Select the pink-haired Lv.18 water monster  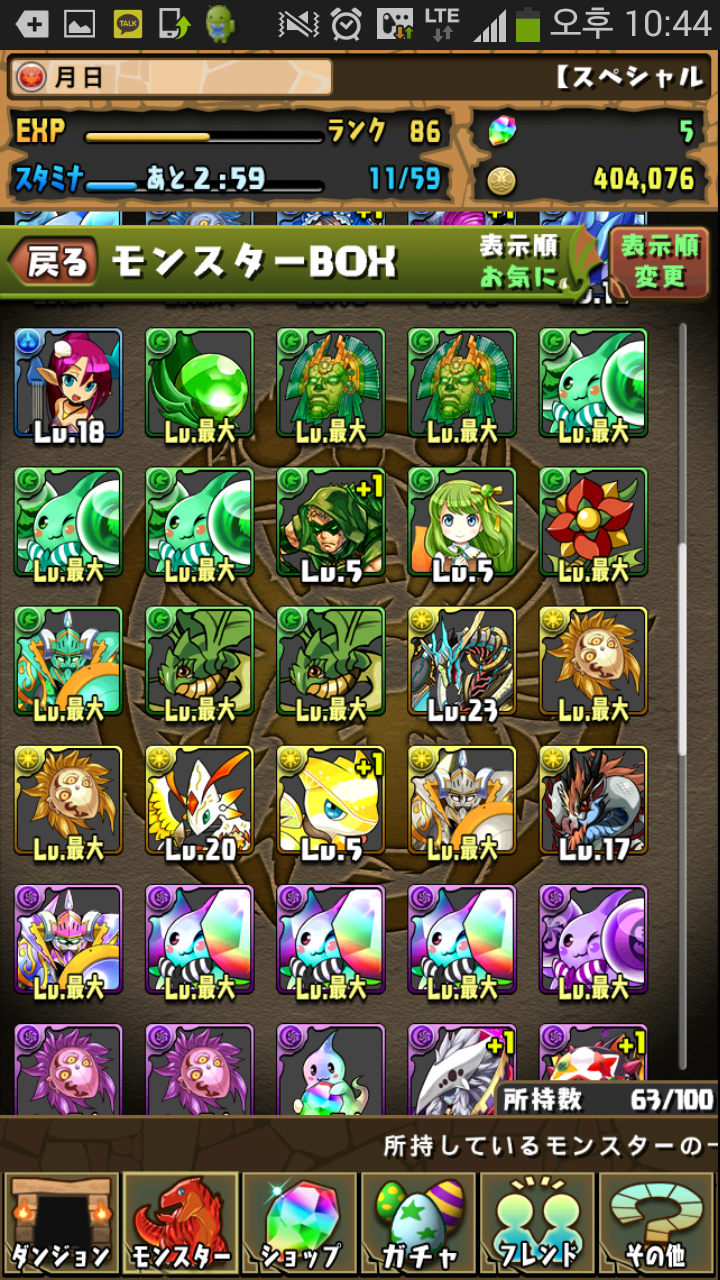68,383
